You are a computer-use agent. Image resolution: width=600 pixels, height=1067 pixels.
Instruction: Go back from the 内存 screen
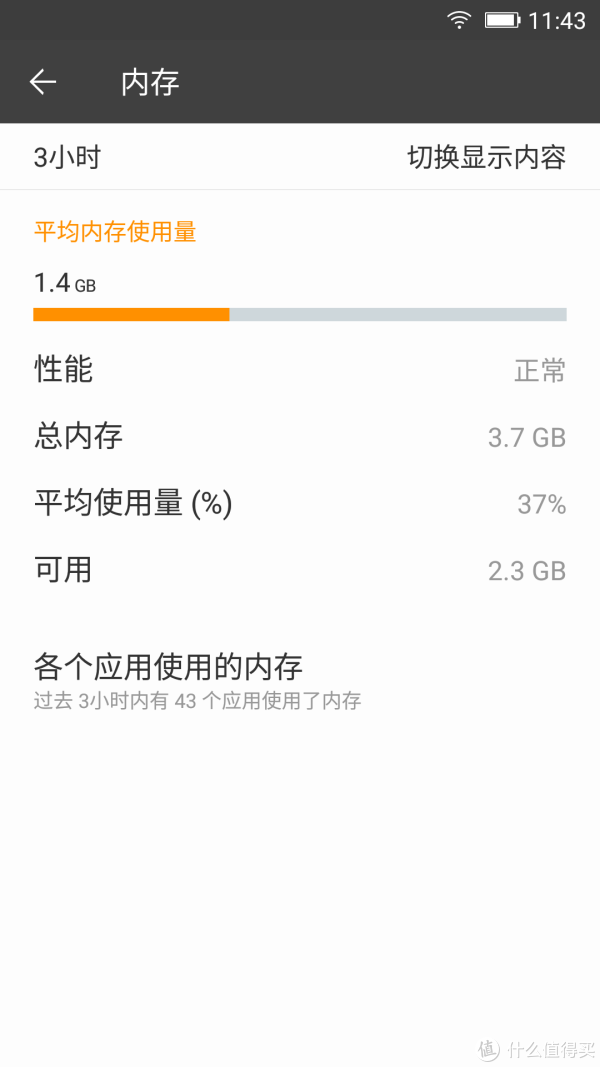coord(42,82)
